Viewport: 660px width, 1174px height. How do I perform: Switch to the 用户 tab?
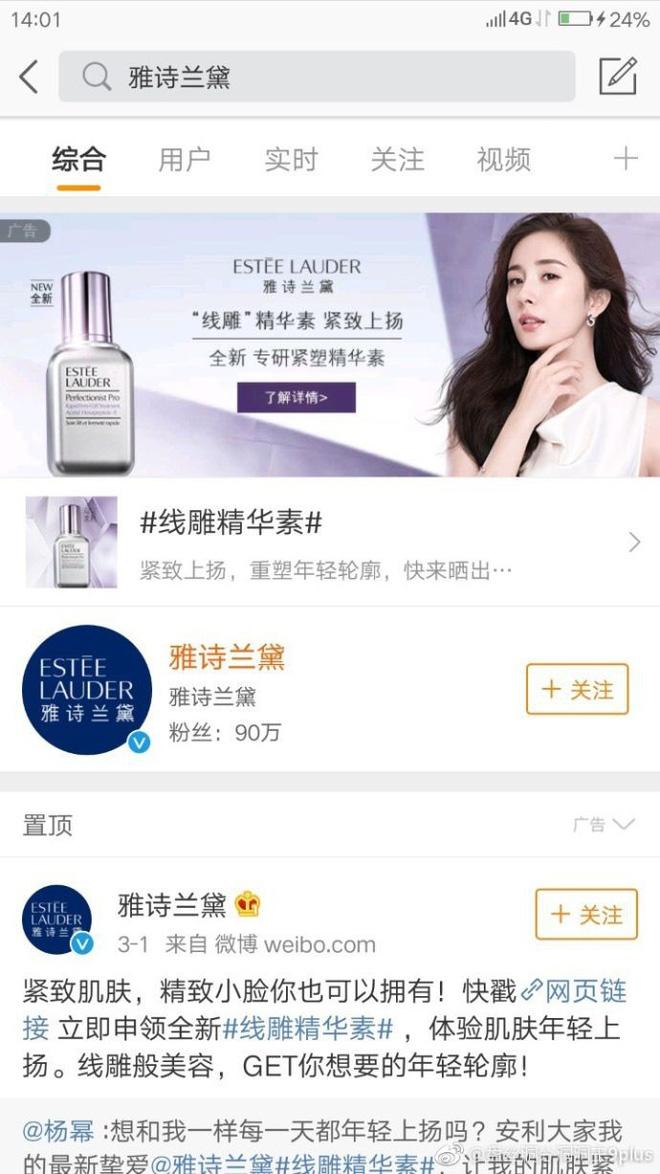coord(184,159)
